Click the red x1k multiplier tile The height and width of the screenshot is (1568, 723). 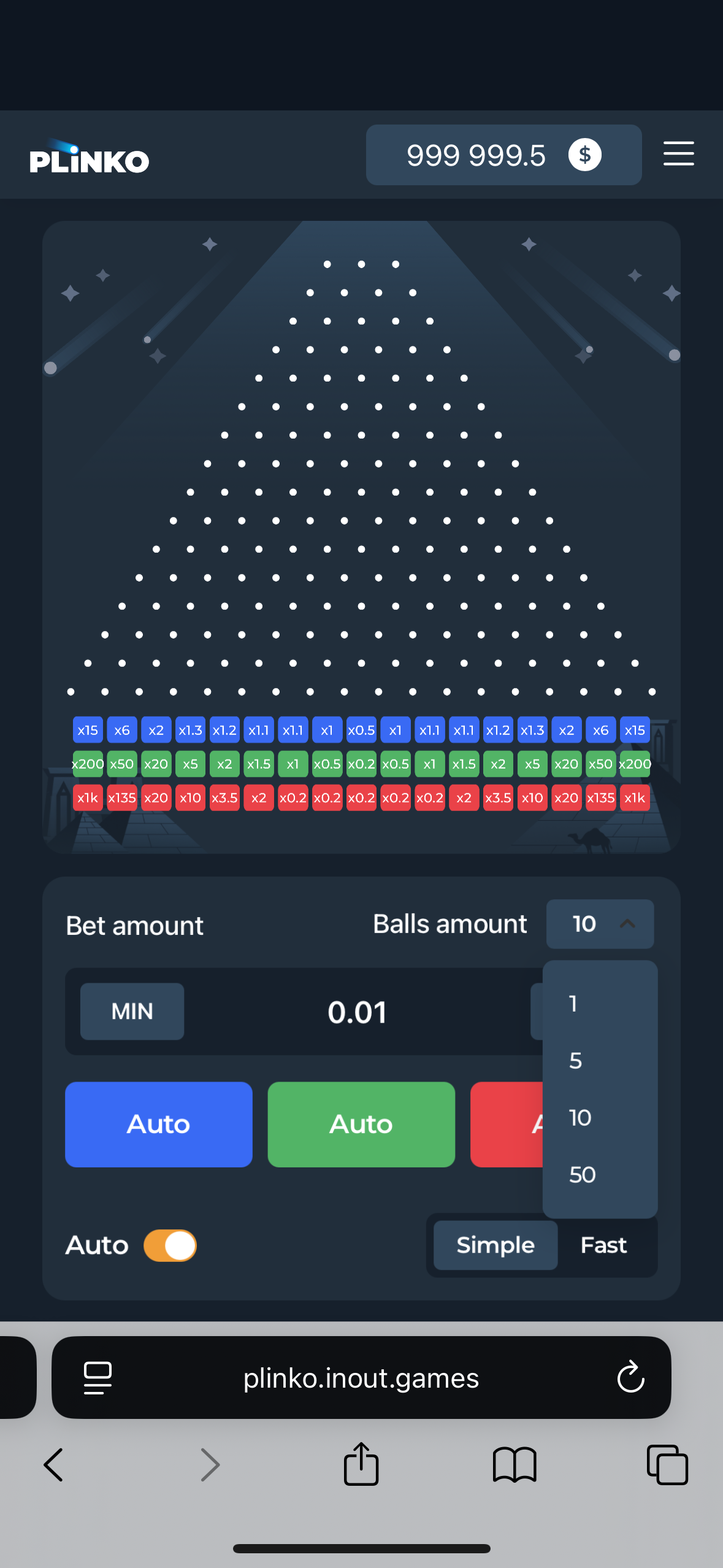point(88,797)
